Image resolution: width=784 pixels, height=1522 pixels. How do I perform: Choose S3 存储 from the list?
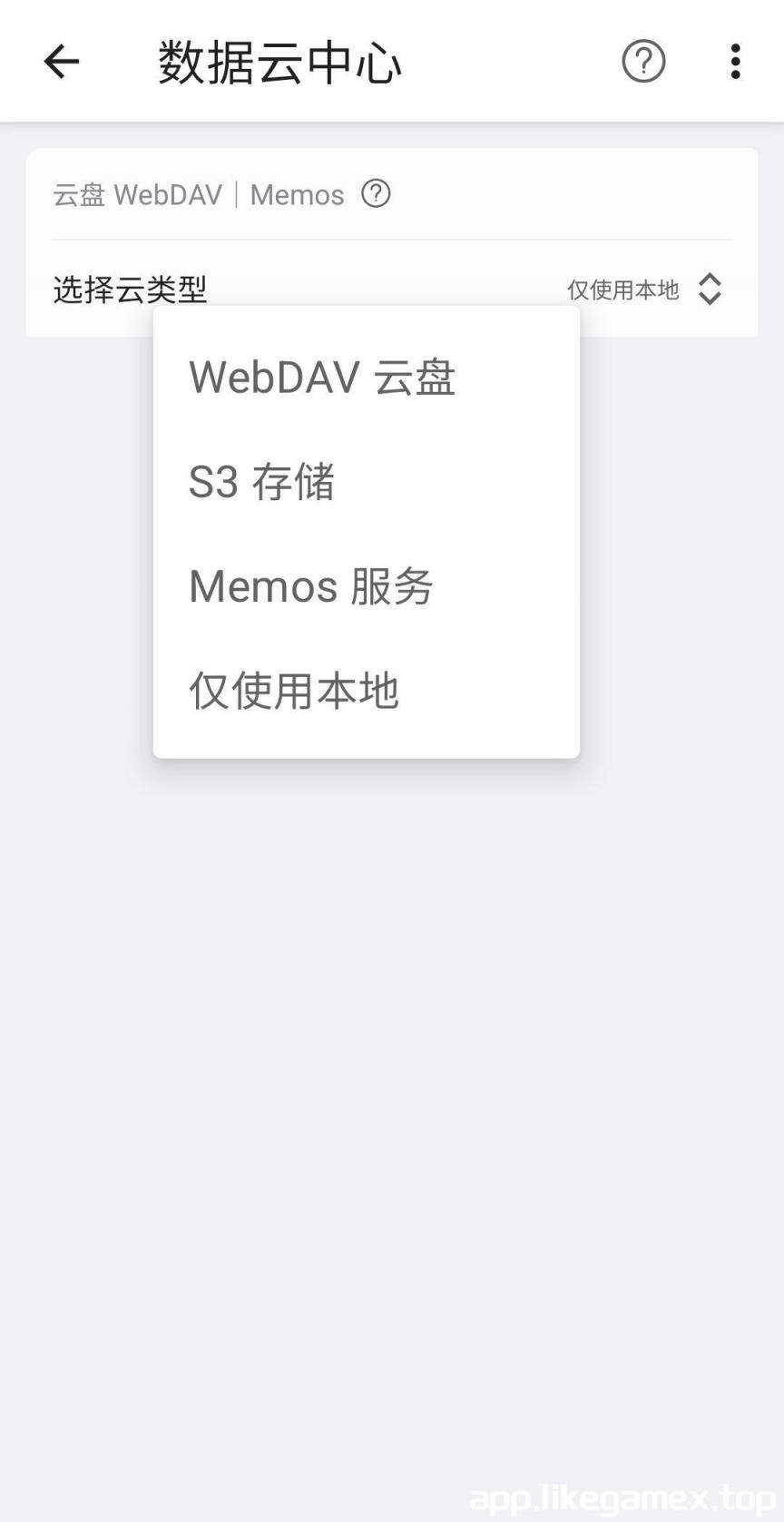[367, 481]
